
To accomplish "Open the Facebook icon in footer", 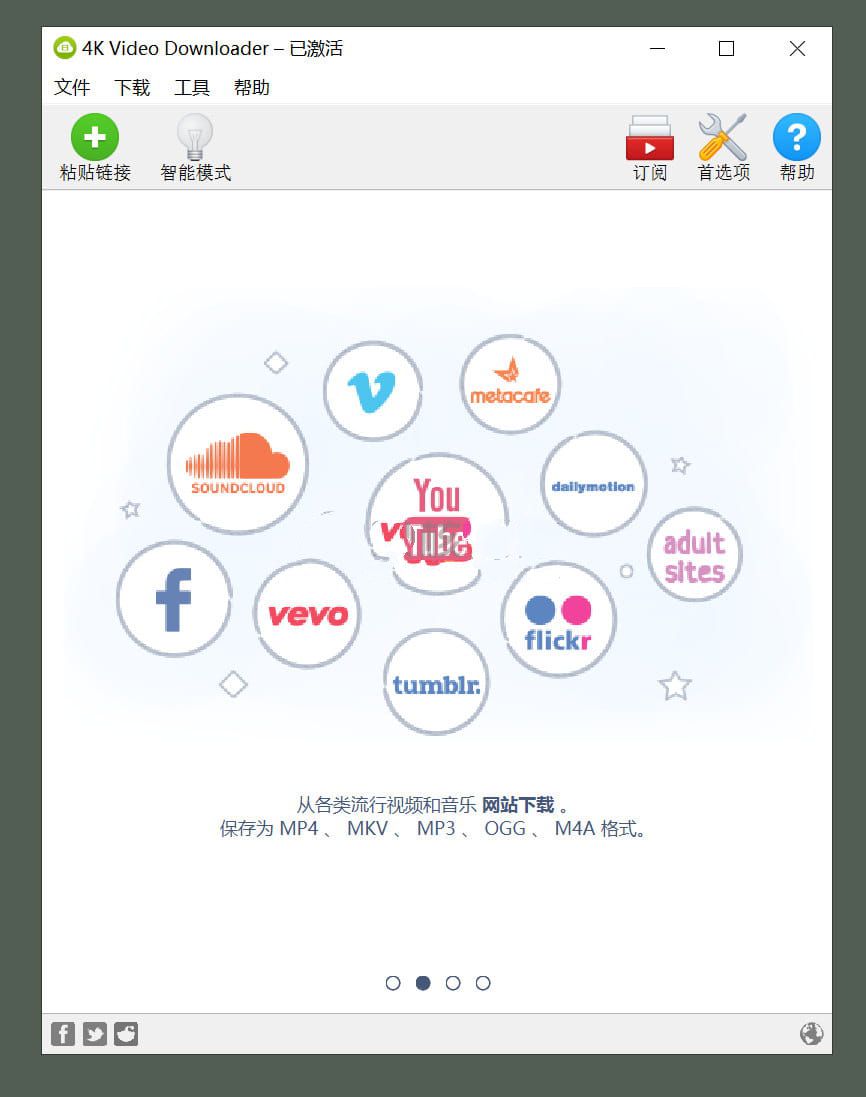I will (x=63, y=1034).
